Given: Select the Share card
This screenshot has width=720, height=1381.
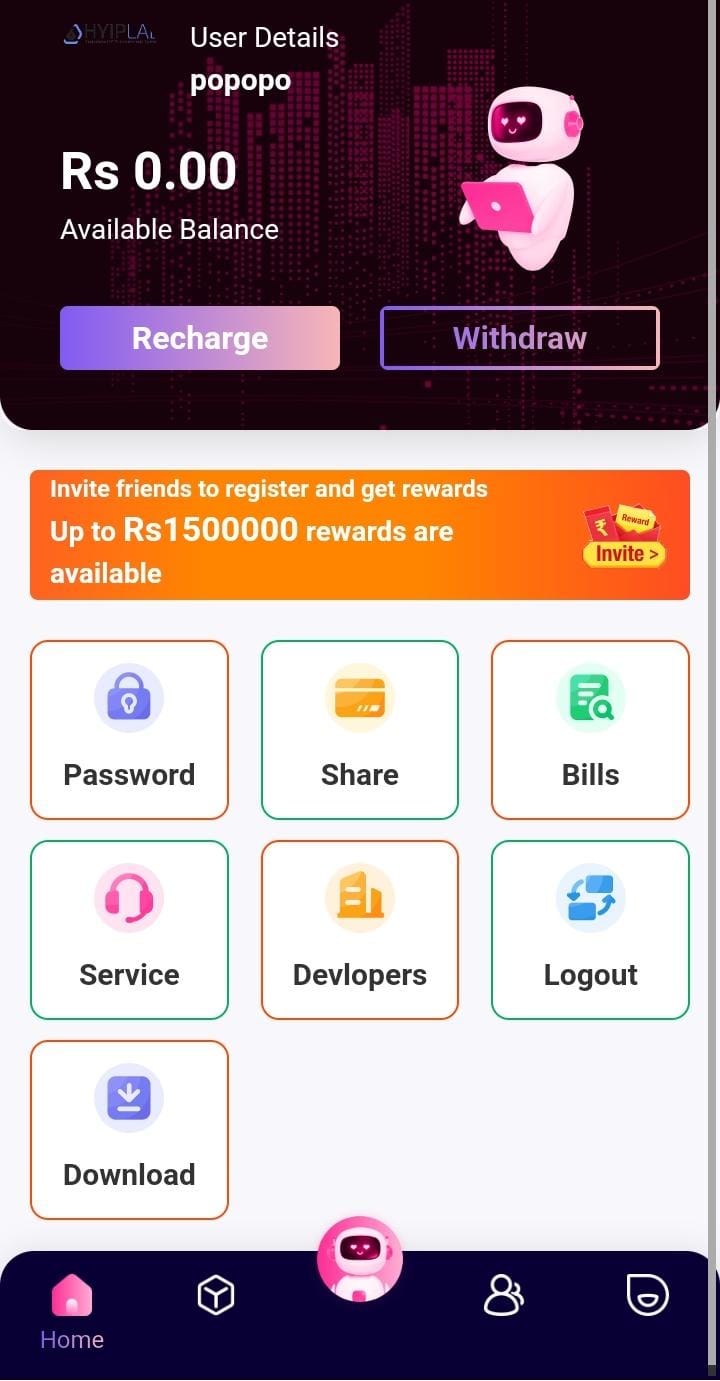Looking at the screenshot, I should [x=360, y=730].
